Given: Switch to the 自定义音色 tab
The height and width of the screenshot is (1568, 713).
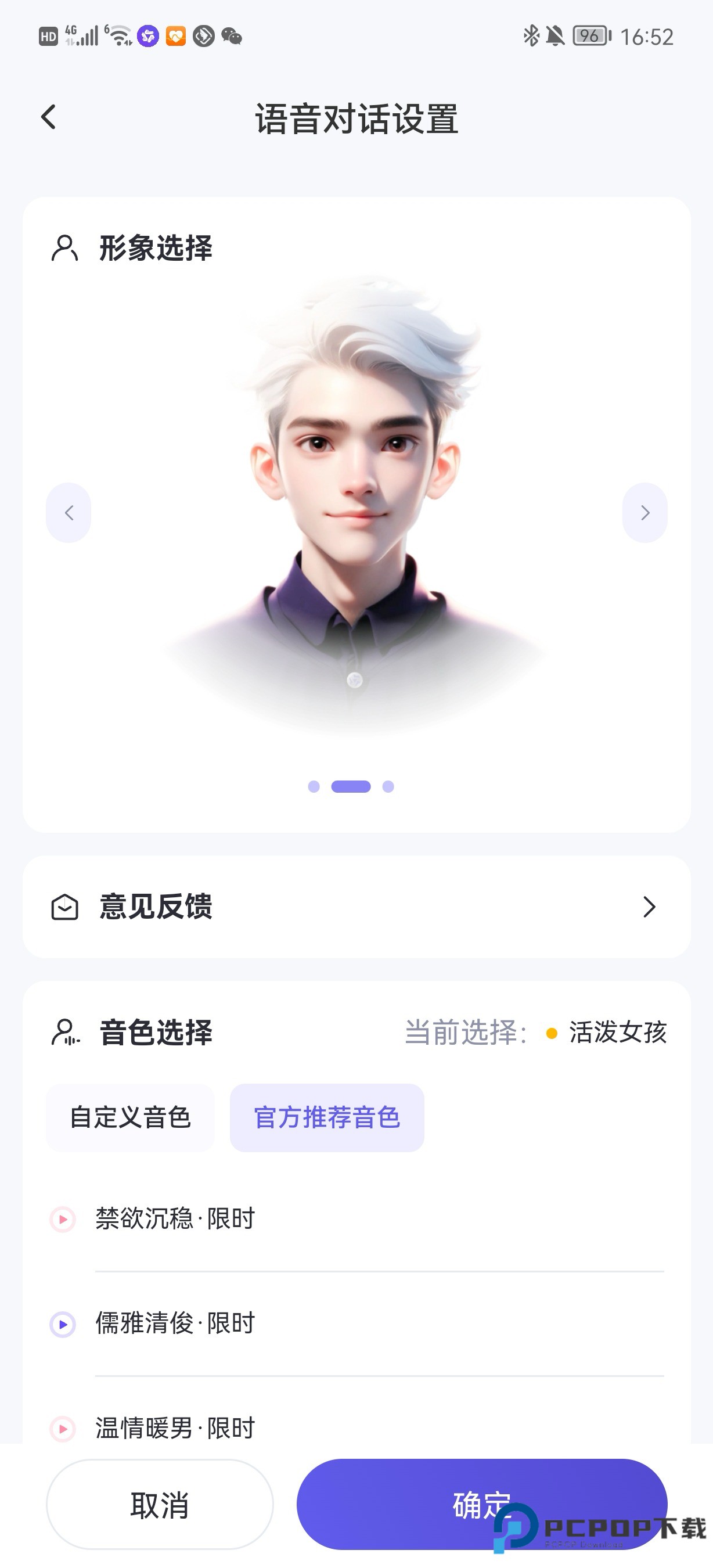Looking at the screenshot, I should pos(129,1117).
